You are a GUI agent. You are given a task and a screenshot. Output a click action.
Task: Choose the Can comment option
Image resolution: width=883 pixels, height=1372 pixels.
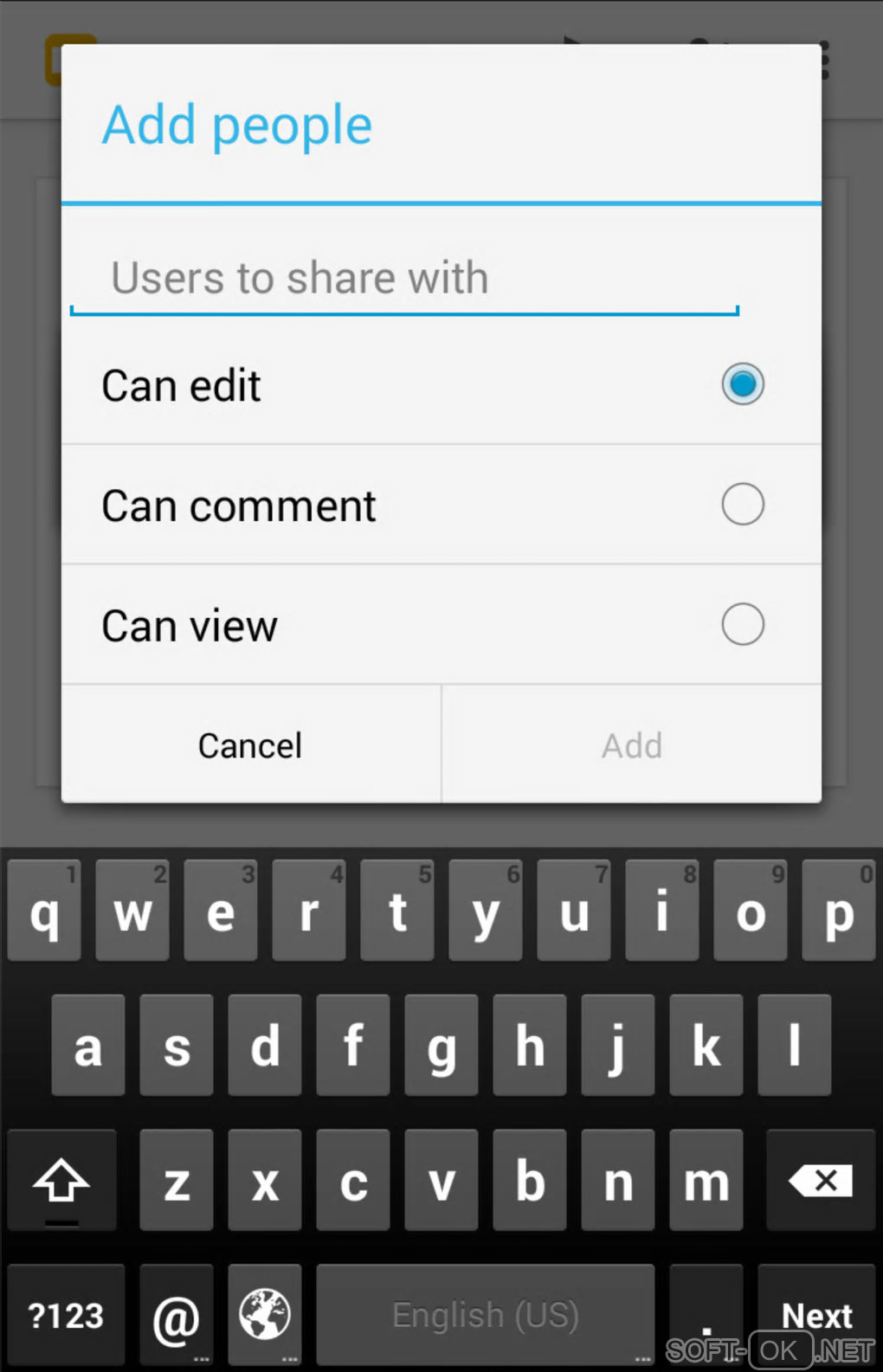tap(742, 505)
